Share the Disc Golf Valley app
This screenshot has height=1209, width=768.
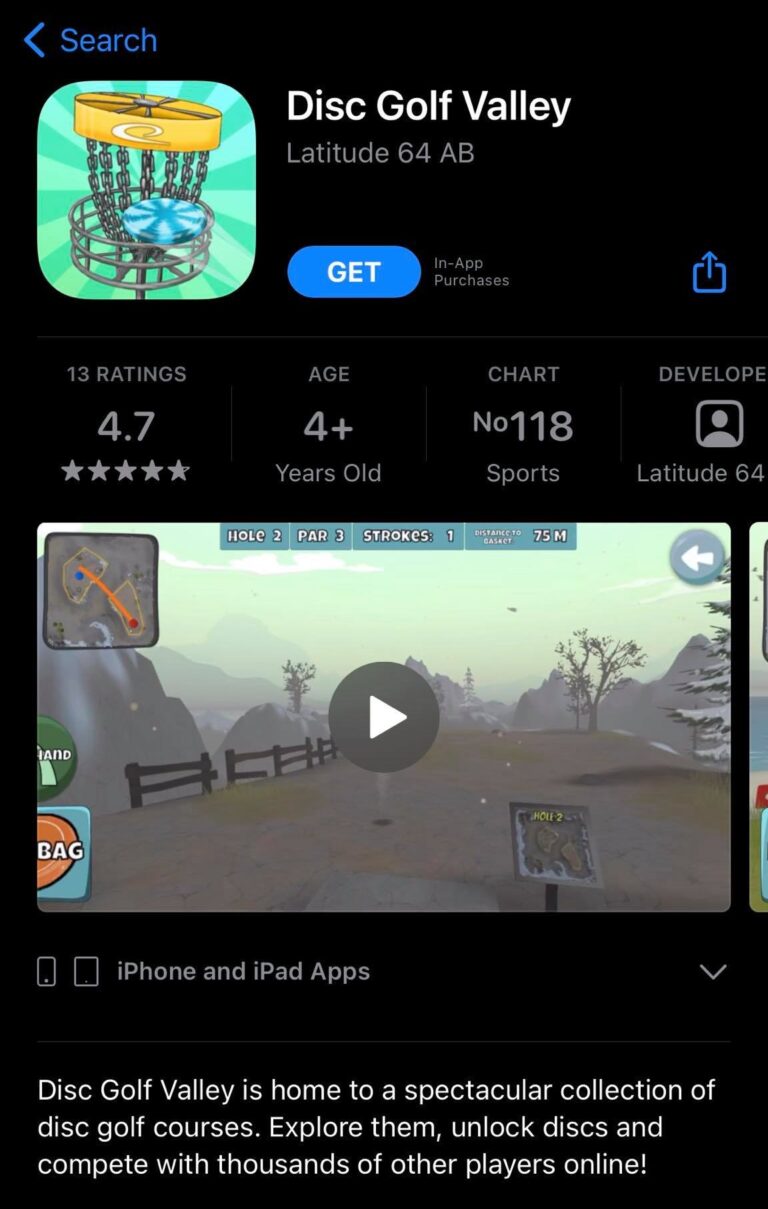709,272
